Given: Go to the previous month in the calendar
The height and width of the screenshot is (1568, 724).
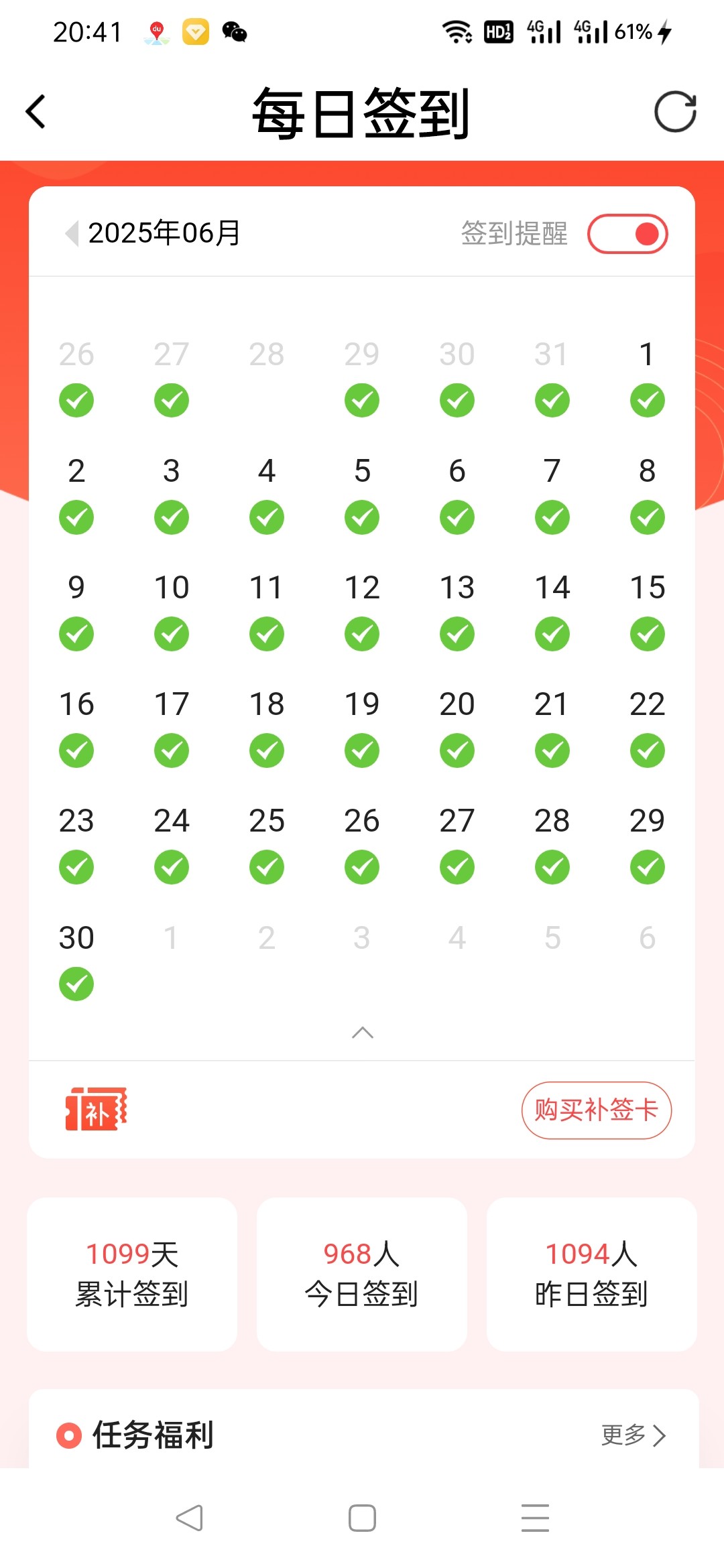Looking at the screenshot, I should click(71, 233).
